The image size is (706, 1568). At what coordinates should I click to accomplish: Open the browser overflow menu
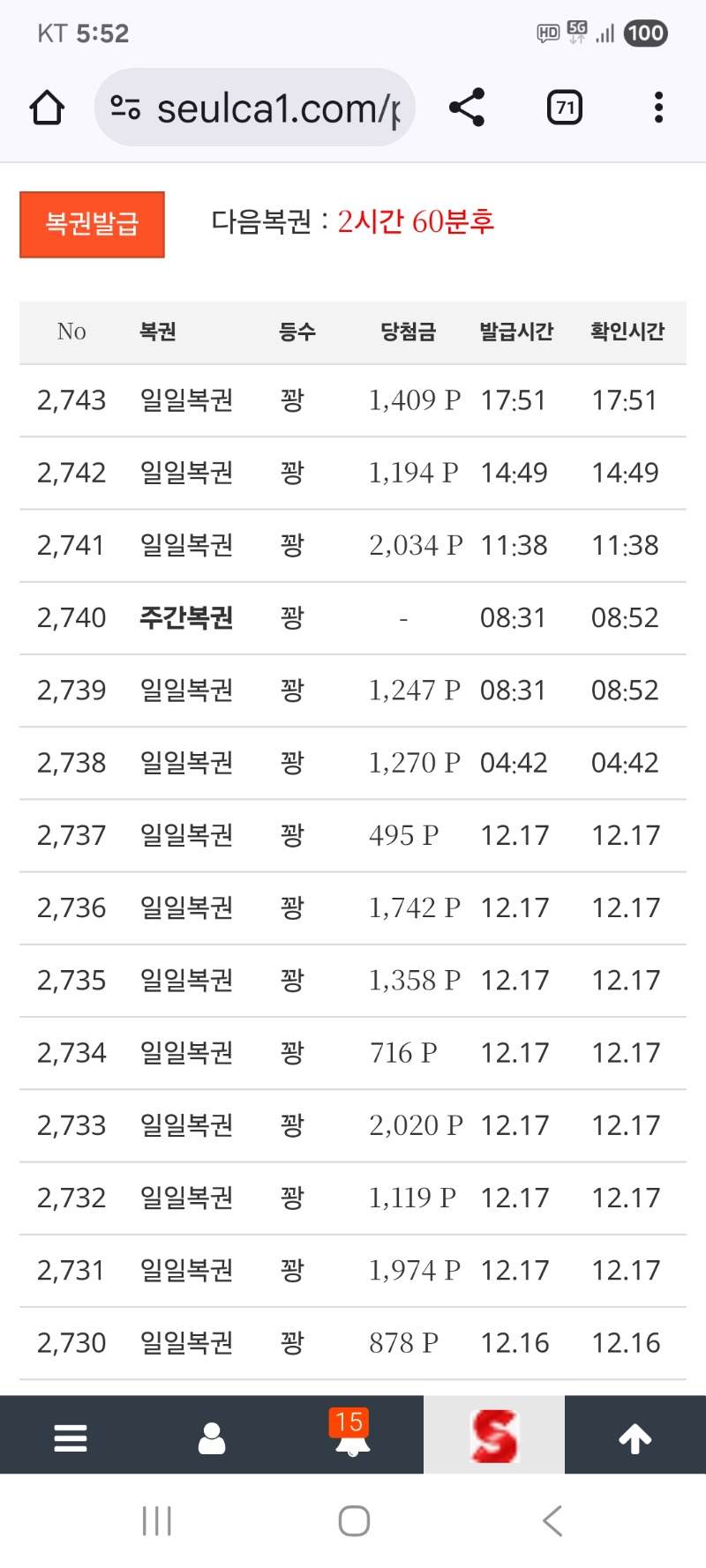(658, 108)
